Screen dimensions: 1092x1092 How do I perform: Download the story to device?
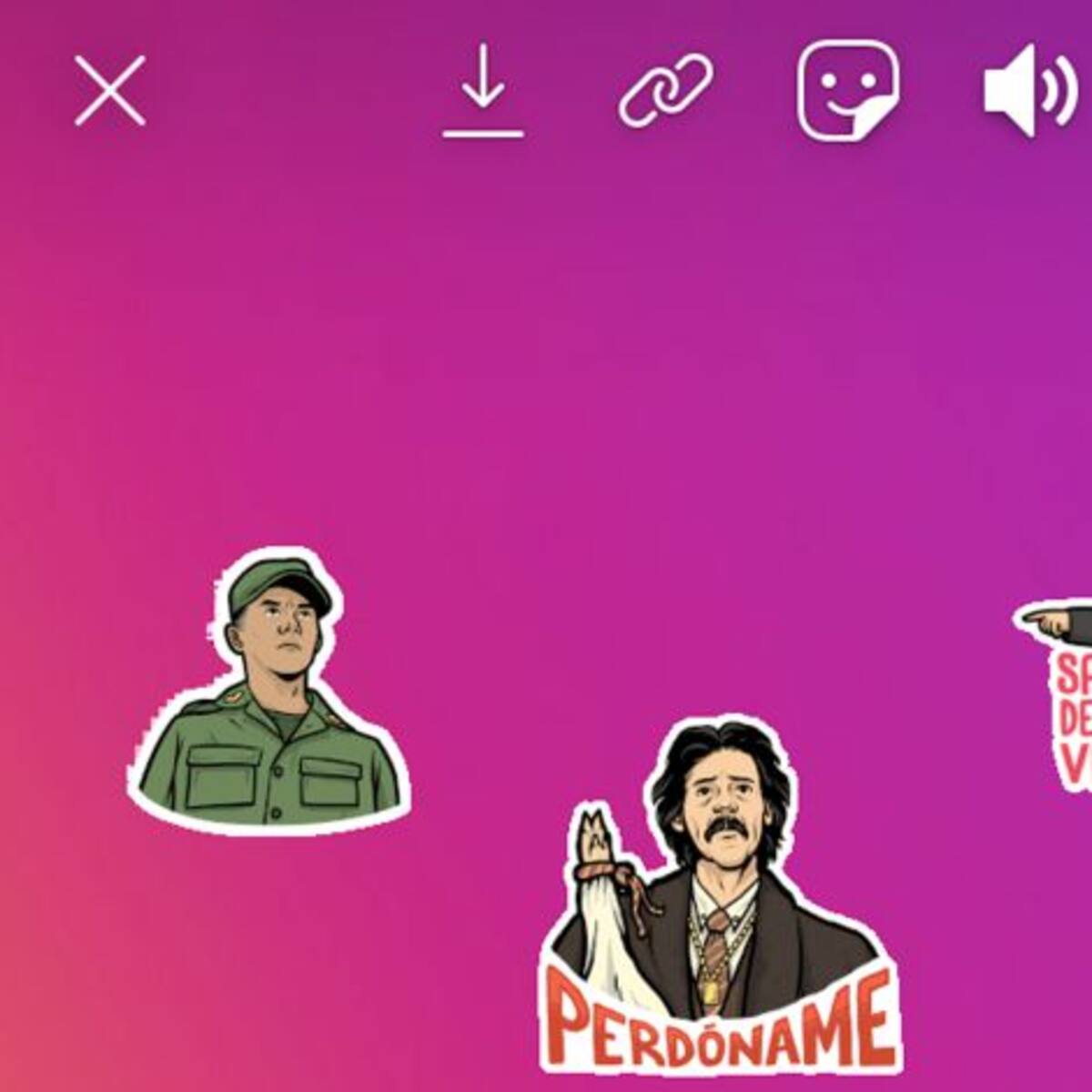pyautogui.click(x=483, y=92)
